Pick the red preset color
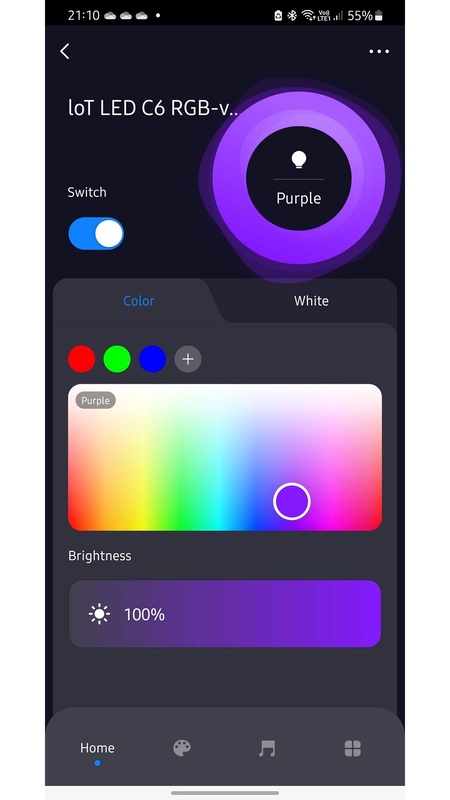This screenshot has height=800, width=450. [x=82, y=359]
